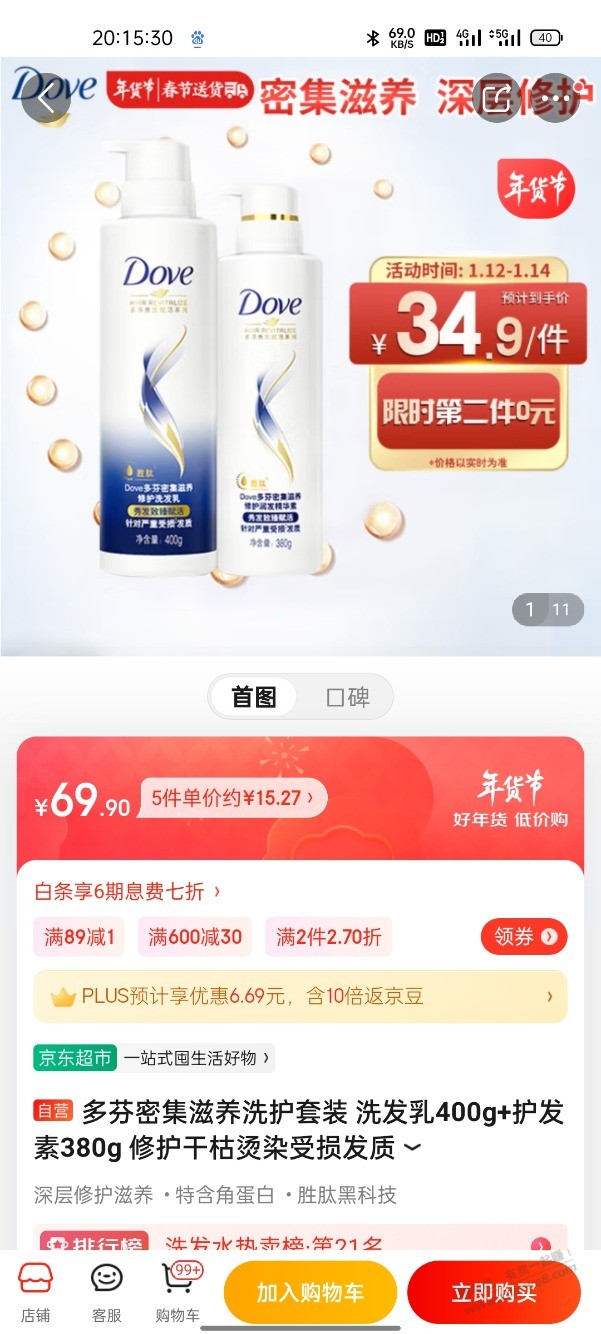The height and width of the screenshot is (1334, 601).
Task: Open the PLUS预计享优惠6.69元 banner
Action: pyautogui.click(x=300, y=996)
